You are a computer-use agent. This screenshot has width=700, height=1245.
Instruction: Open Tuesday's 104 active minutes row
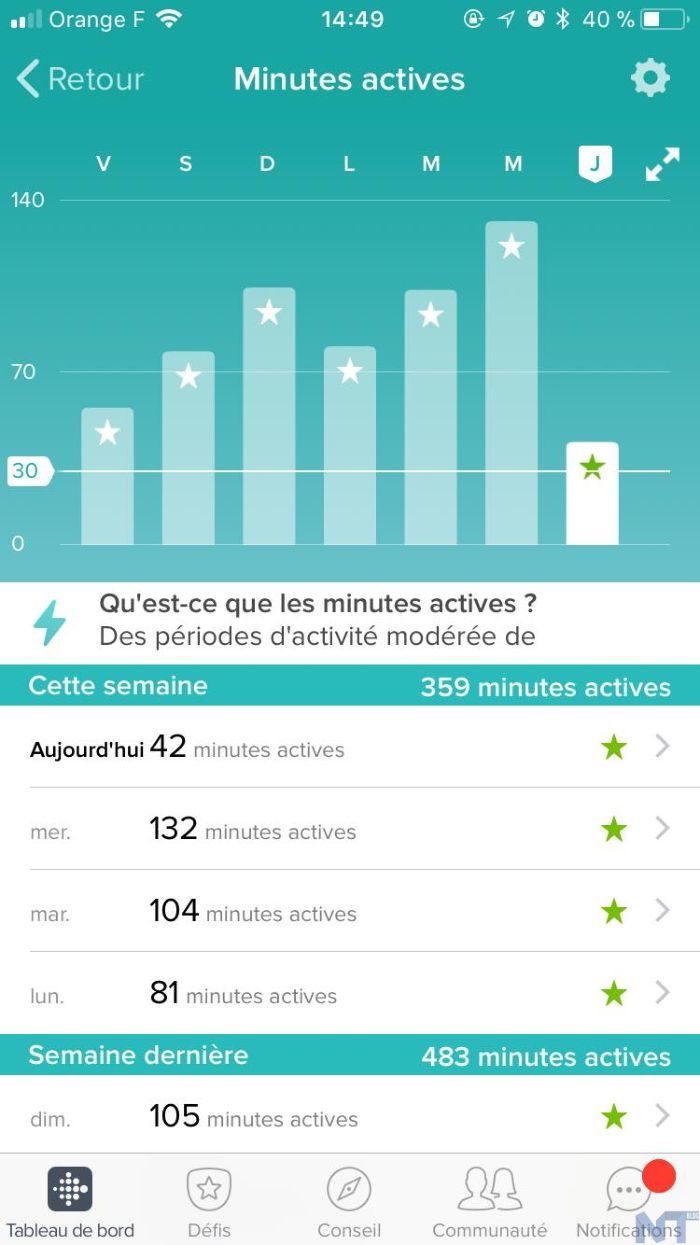(x=350, y=911)
